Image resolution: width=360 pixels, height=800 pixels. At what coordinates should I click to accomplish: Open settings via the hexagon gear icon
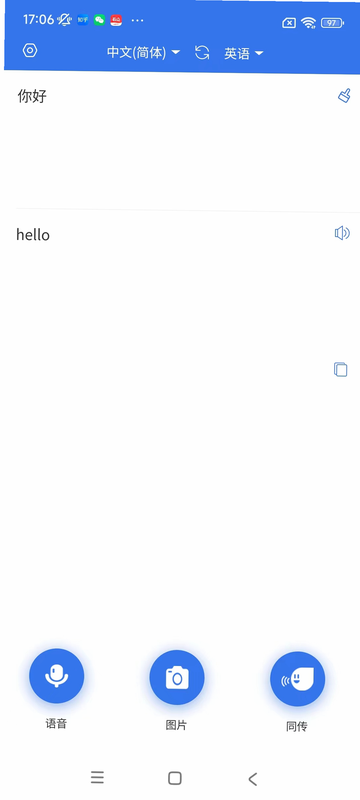pos(30,51)
